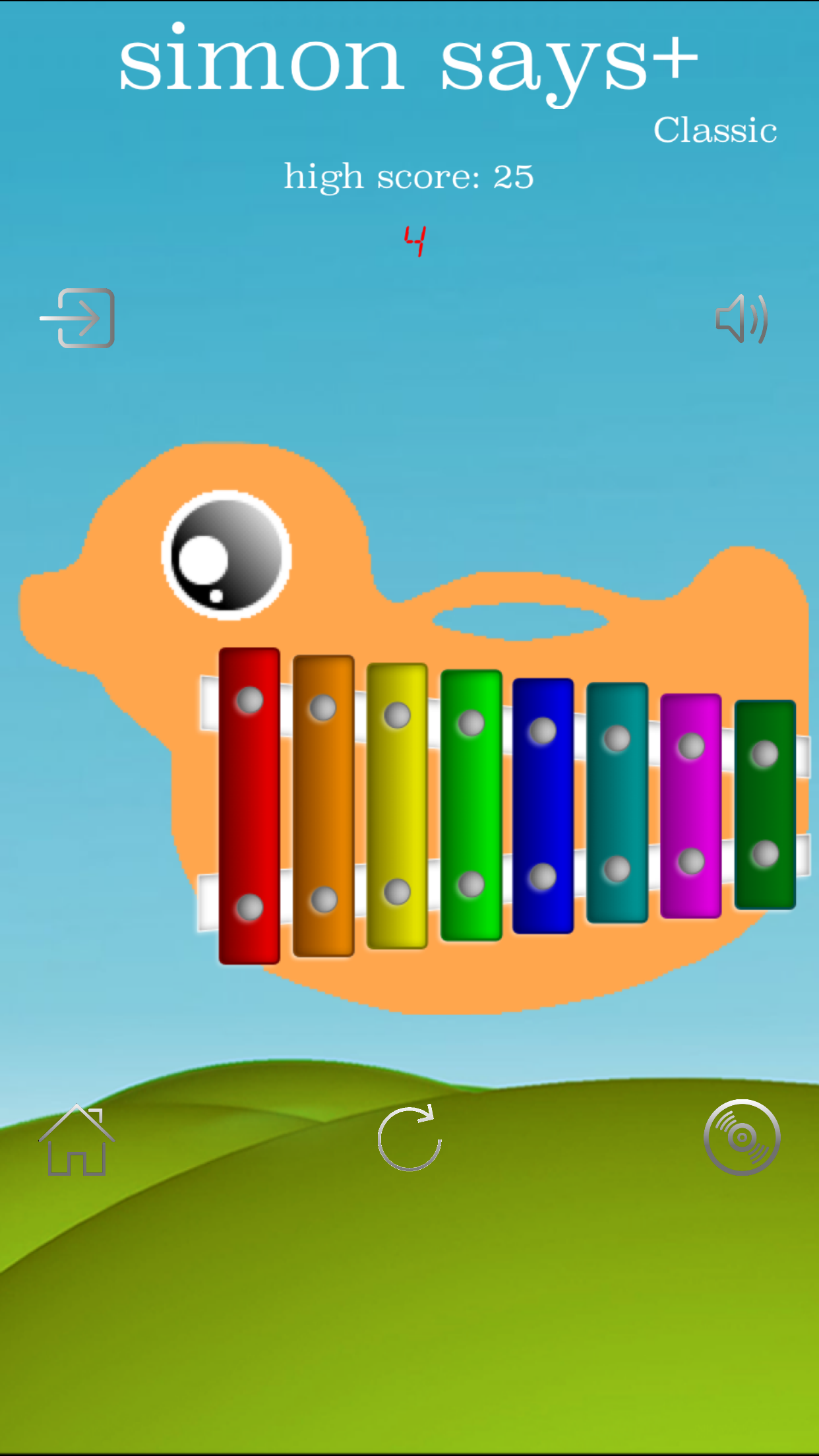
Task: Tap the magenta xylophone bar
Action: pos(691,806)
